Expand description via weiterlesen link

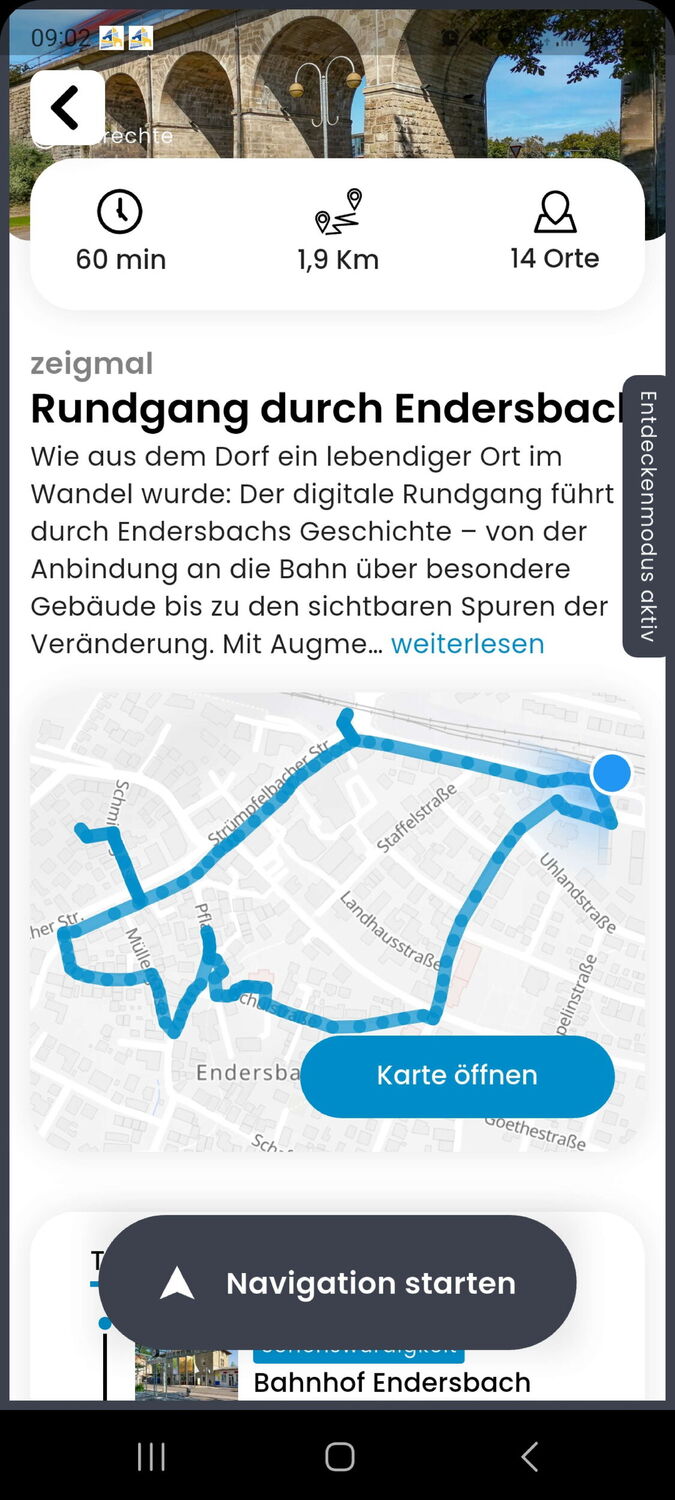coord(467,644)
